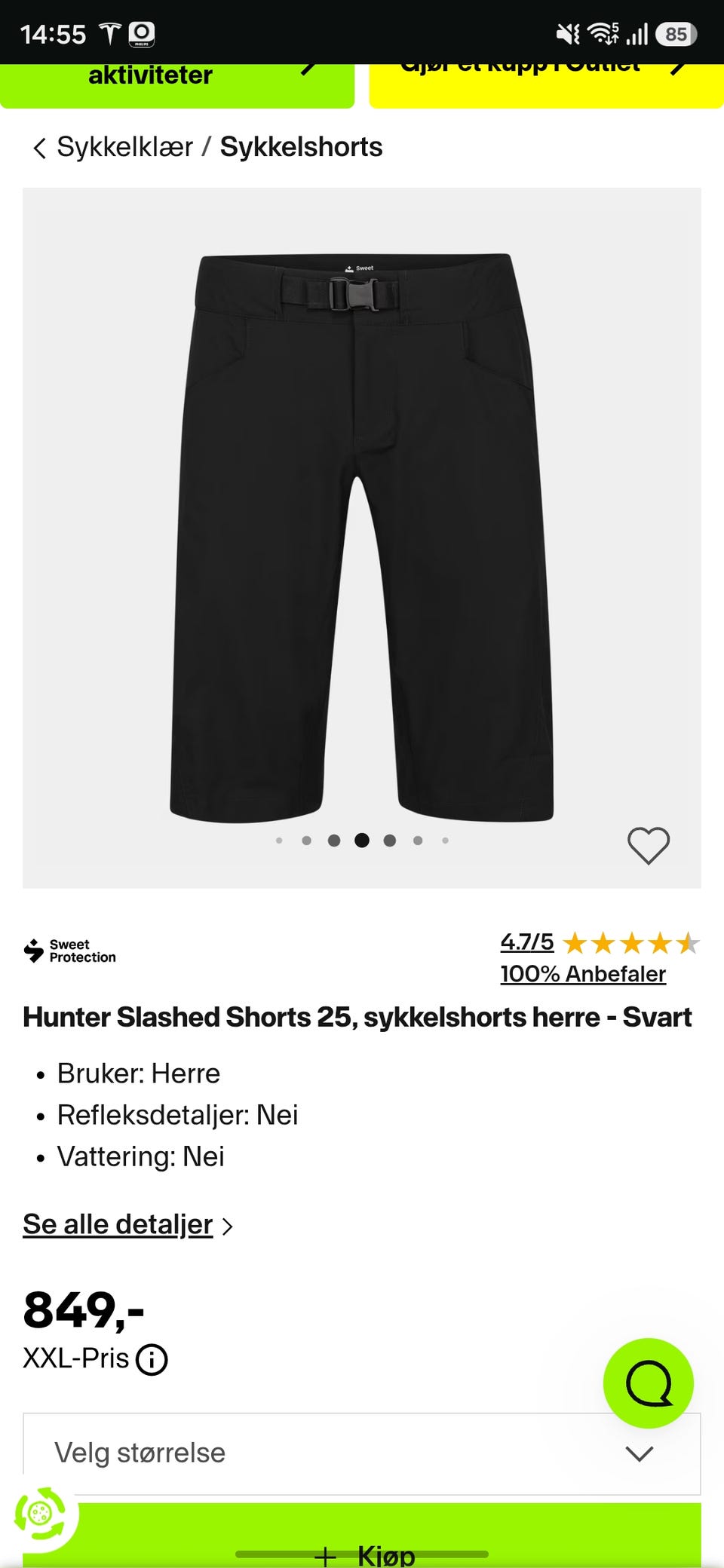Open the Sweet Protection brand page
The width and height of the screenshot is (724, 1568).
click(x=70, y=951)
